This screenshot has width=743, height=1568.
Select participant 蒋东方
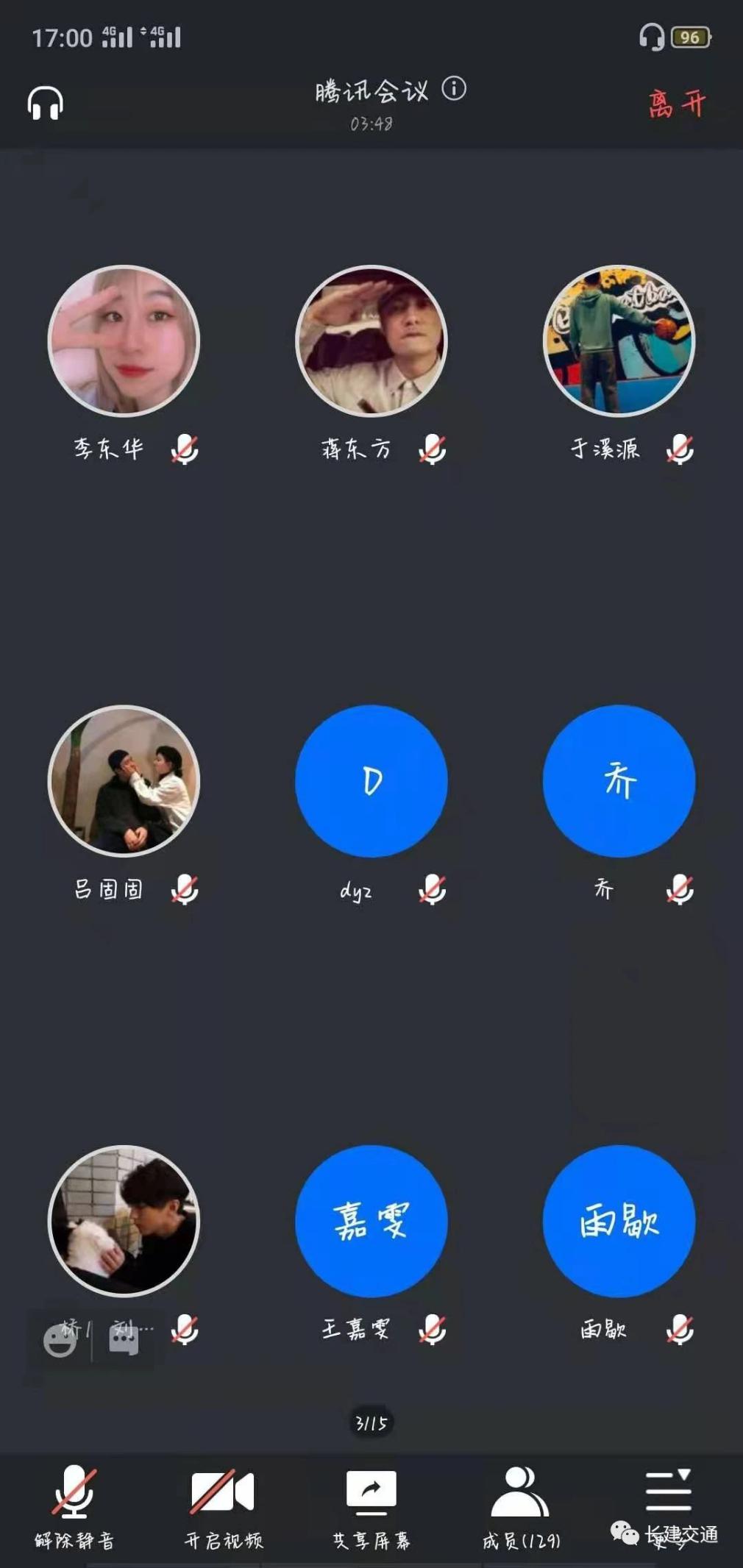pyautogui.click(x=371, y=341)
